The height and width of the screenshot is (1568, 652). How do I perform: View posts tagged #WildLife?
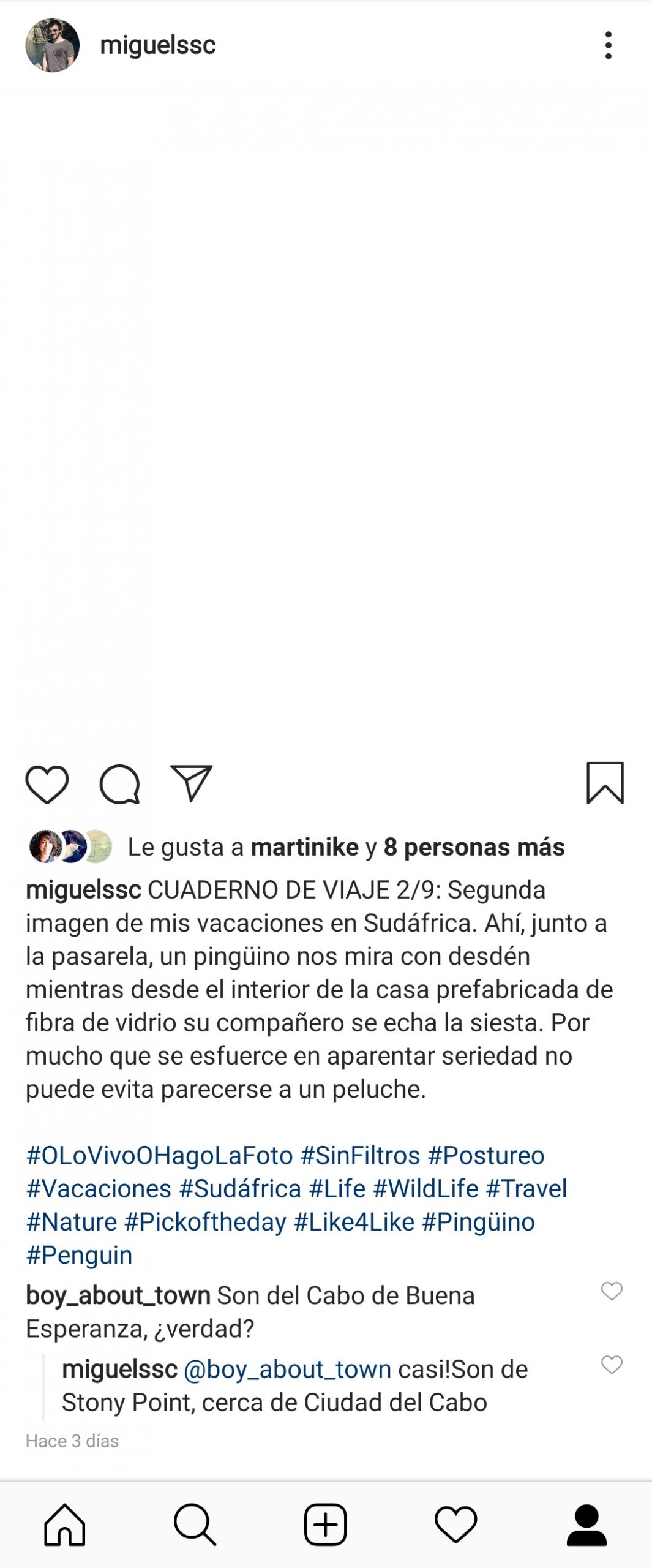(425, 1189)
